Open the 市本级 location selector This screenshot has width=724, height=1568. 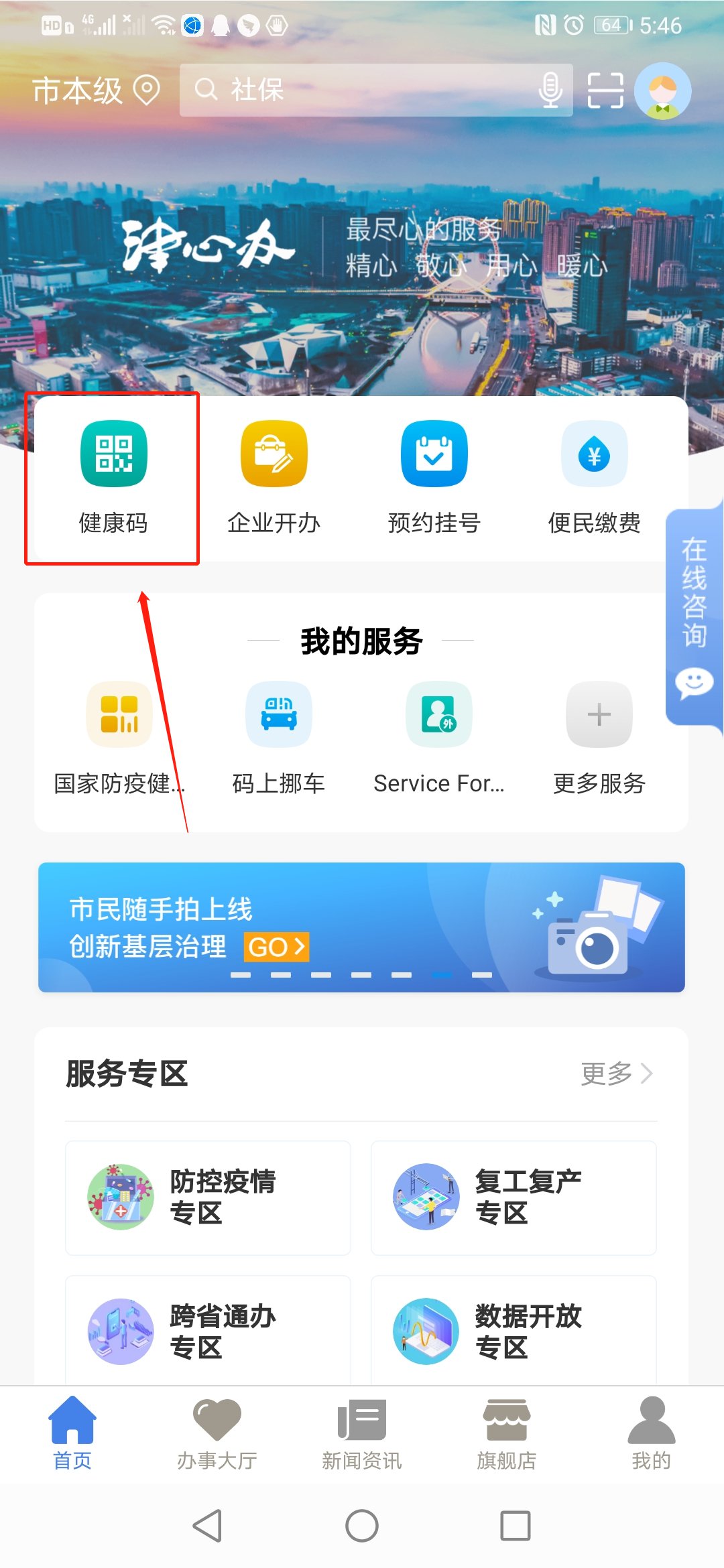96,90
